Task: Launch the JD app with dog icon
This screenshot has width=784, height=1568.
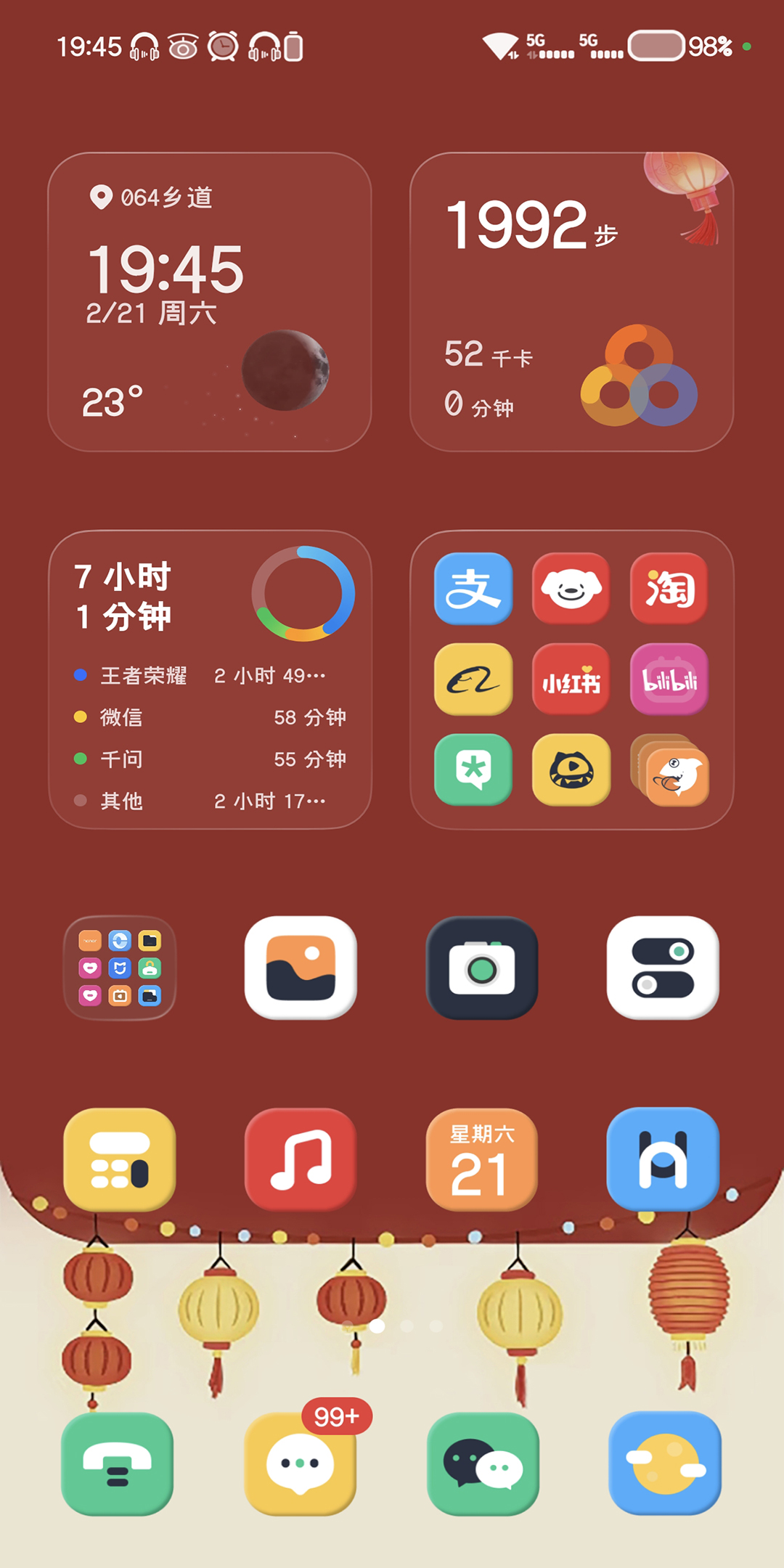Action: (571, 588)
